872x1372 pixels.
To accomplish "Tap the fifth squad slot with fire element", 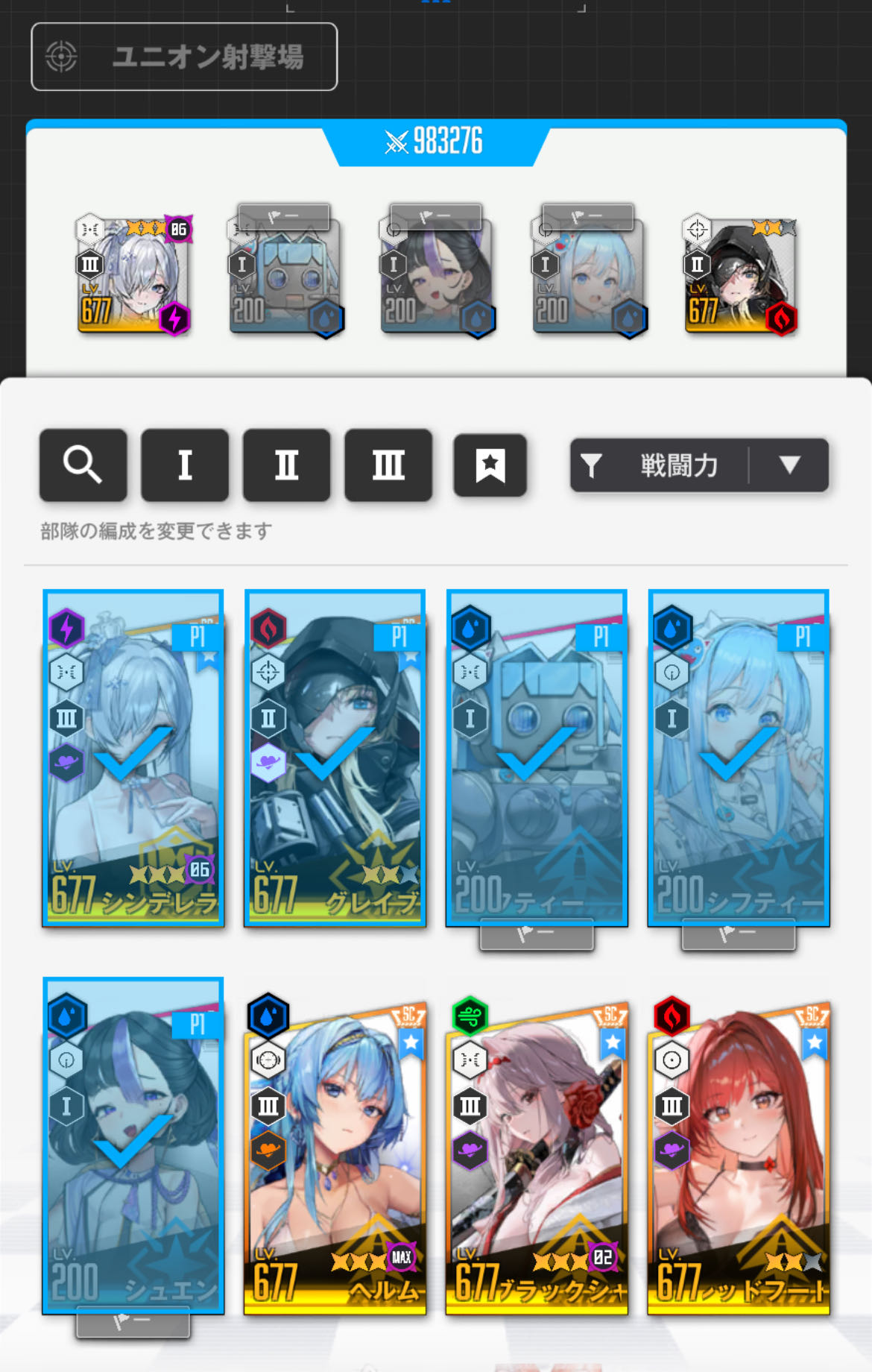I will (740, 274).
